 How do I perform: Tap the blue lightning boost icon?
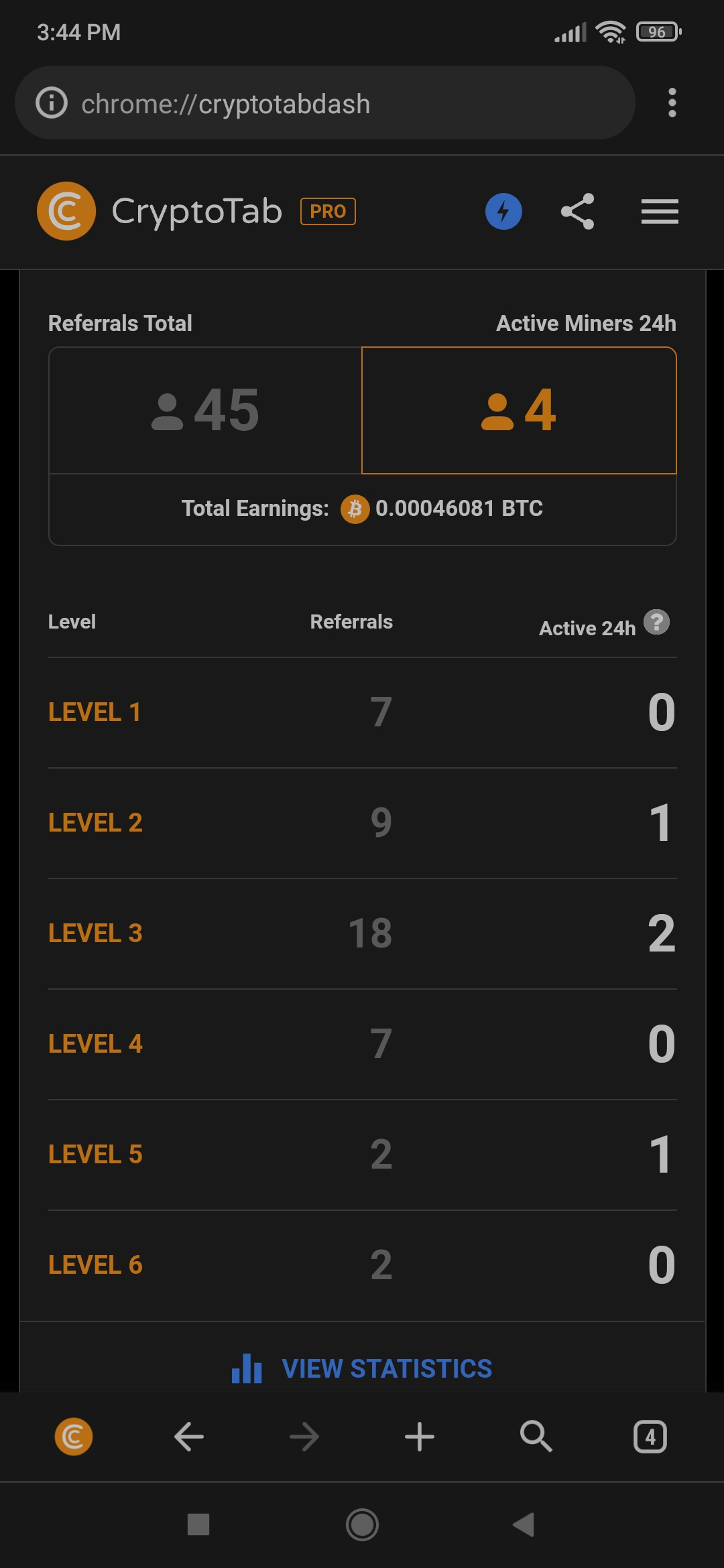click(503, 212)
